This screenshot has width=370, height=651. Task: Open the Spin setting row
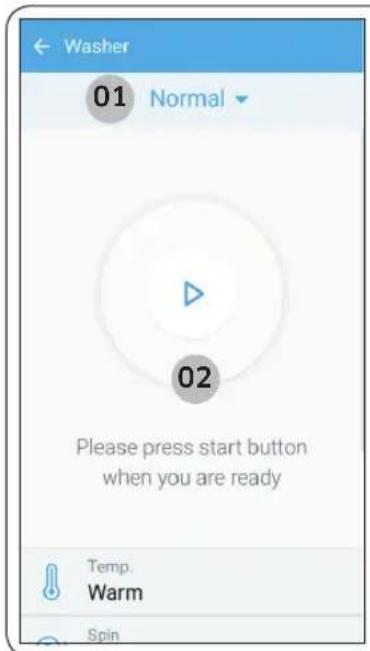192,630
